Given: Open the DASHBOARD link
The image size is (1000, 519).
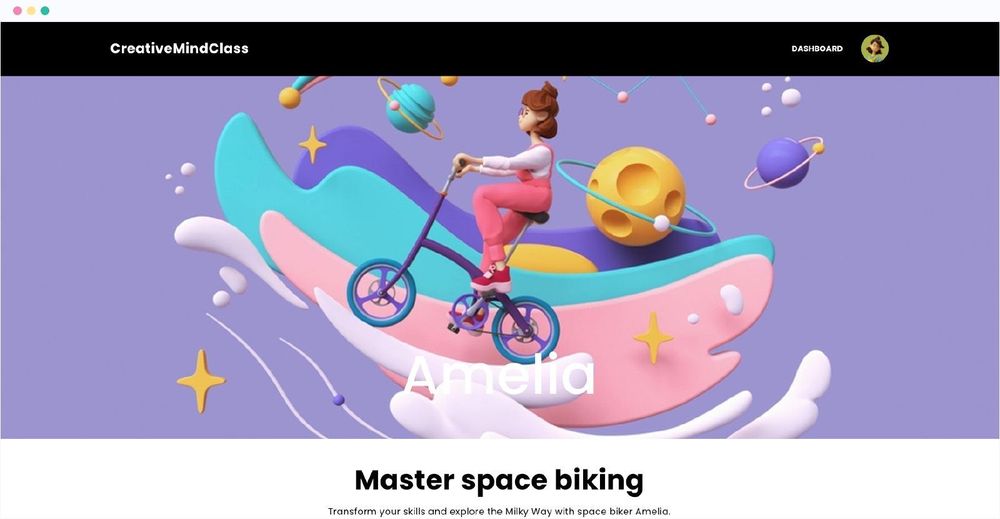Looking at the screenshot, I should point(816,49).
